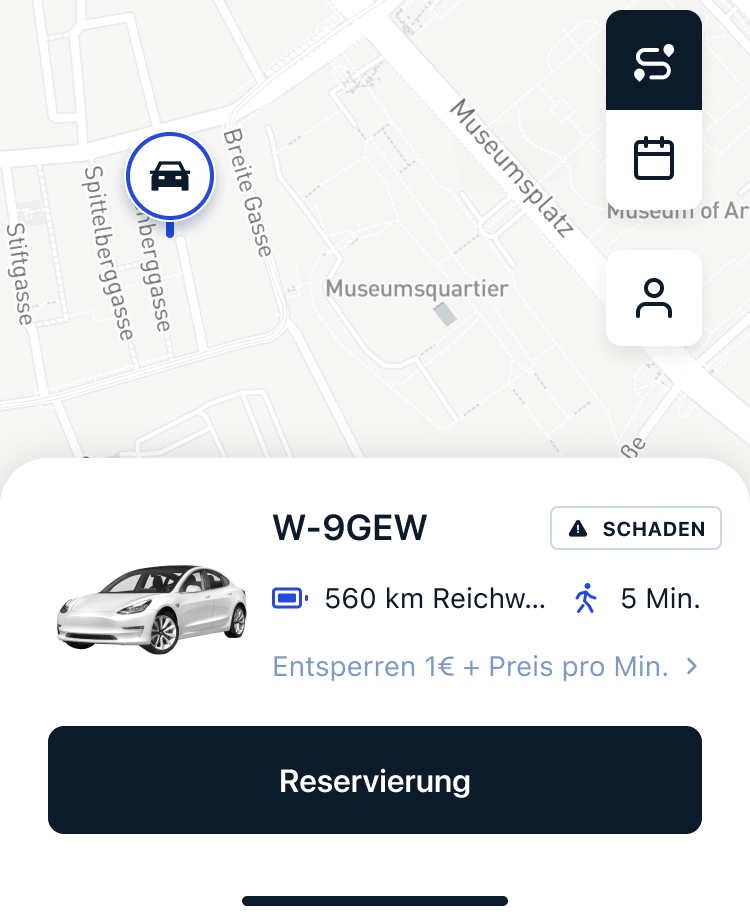Tap the Reservierung button

click(x=375, y=780)
